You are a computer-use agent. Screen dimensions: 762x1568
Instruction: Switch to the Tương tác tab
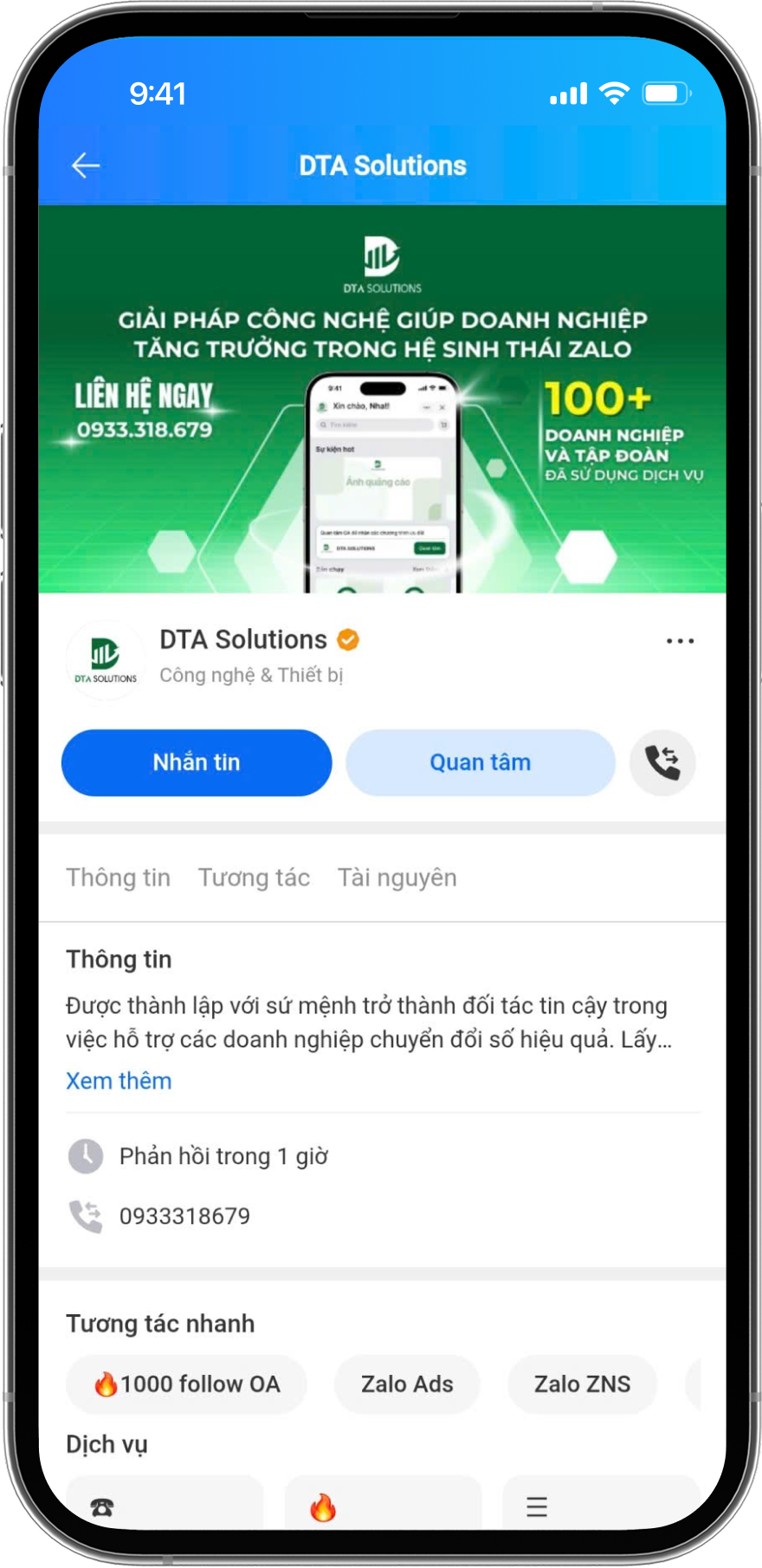(254, 878)
